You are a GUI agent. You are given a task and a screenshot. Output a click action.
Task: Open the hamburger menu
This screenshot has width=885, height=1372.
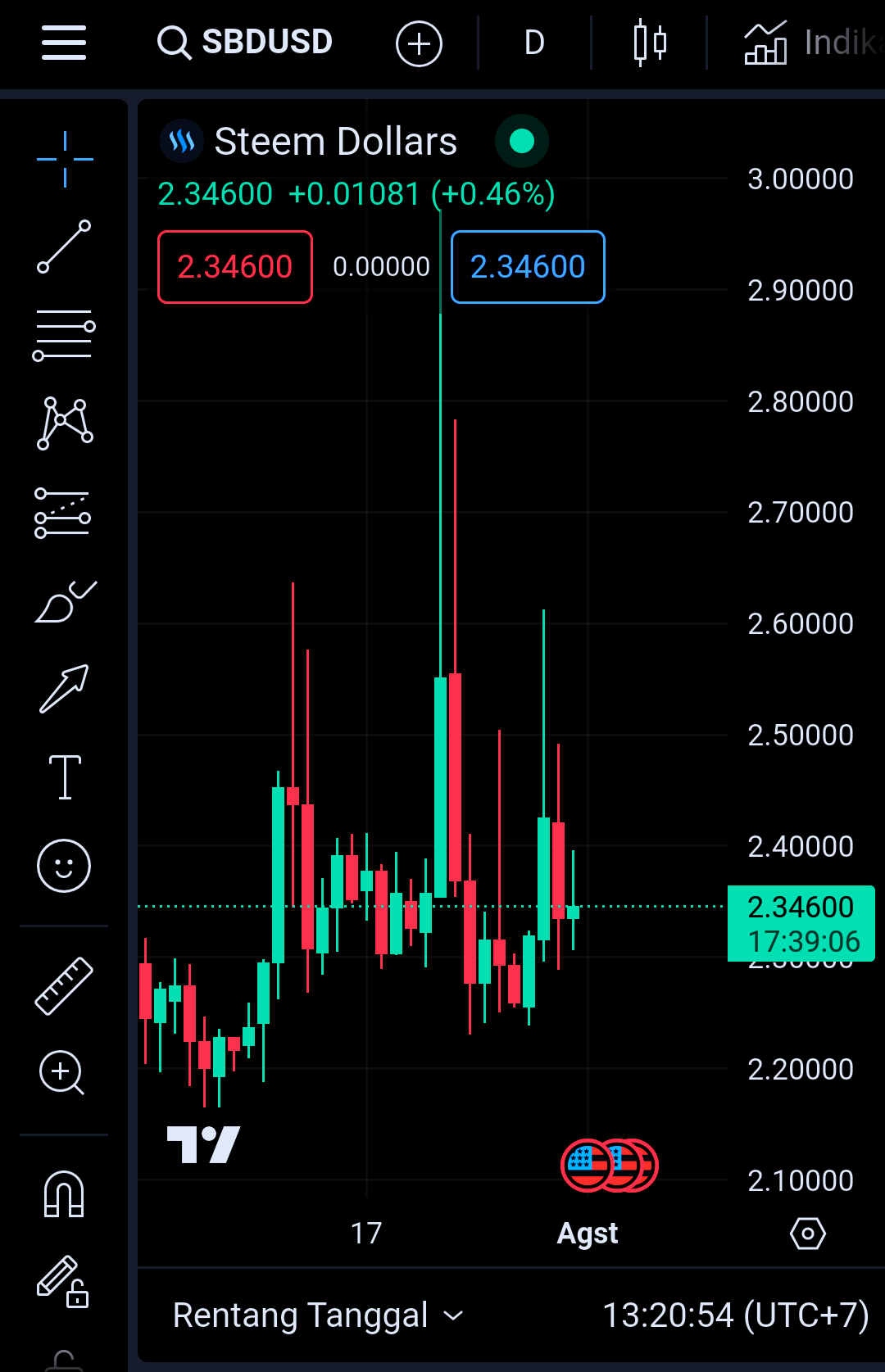click(64, 42)
